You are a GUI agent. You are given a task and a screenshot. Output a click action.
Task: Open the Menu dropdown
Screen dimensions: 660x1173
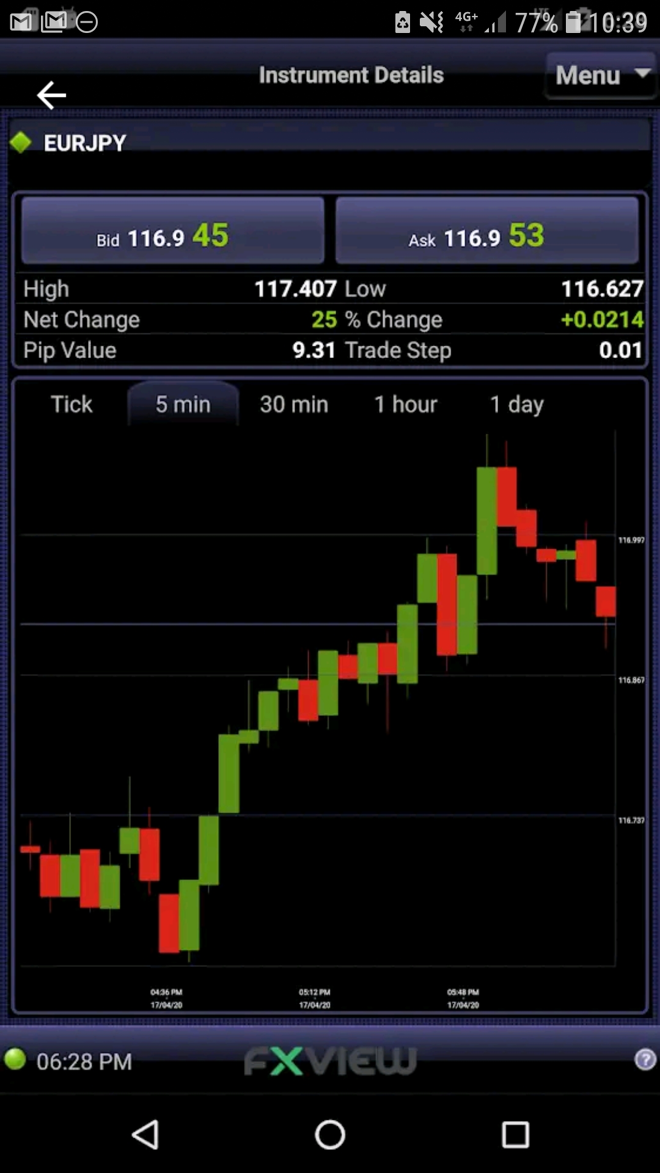[x=601, y=75]
